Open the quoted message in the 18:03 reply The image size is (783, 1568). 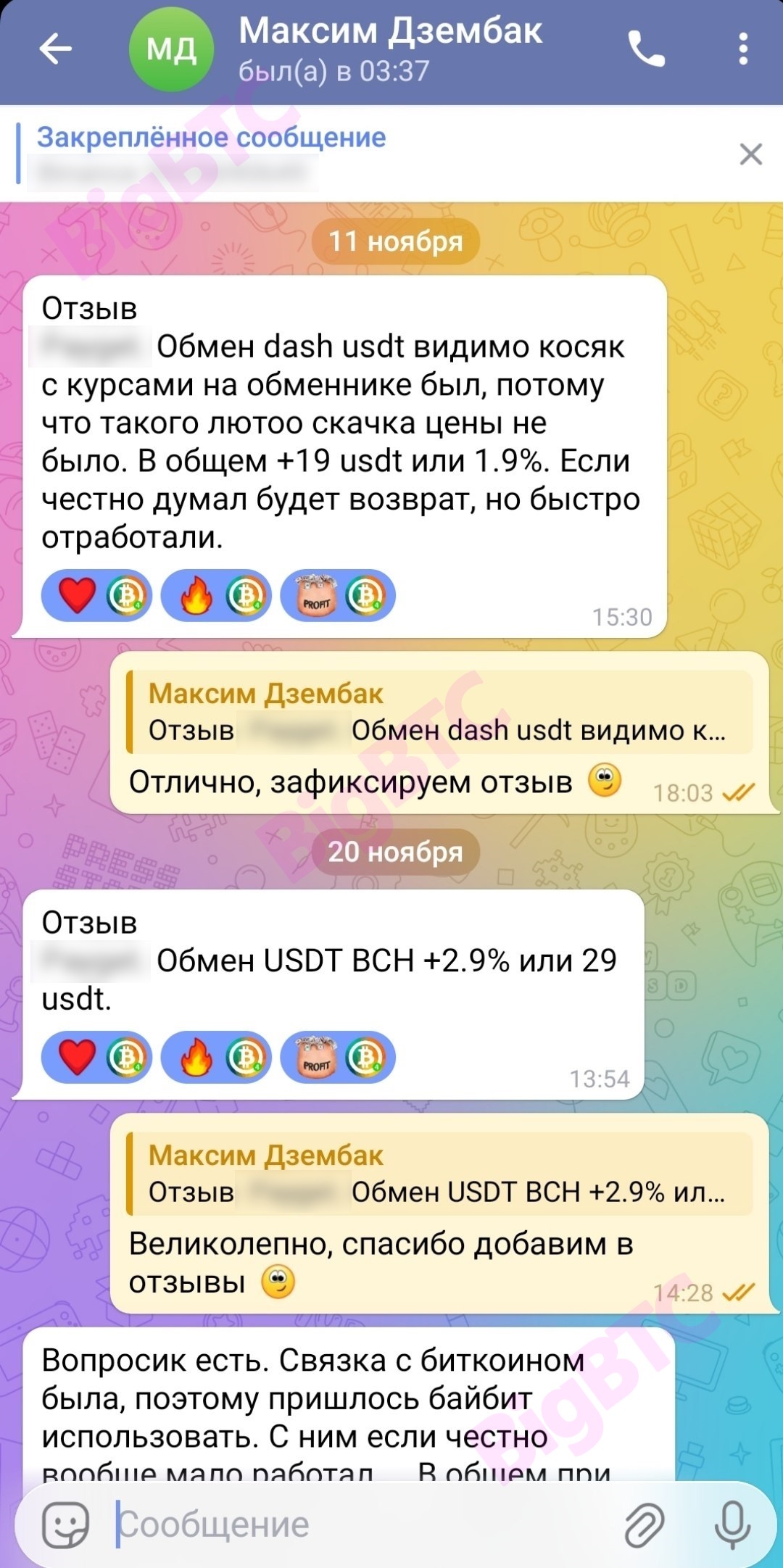coord(439,712)
